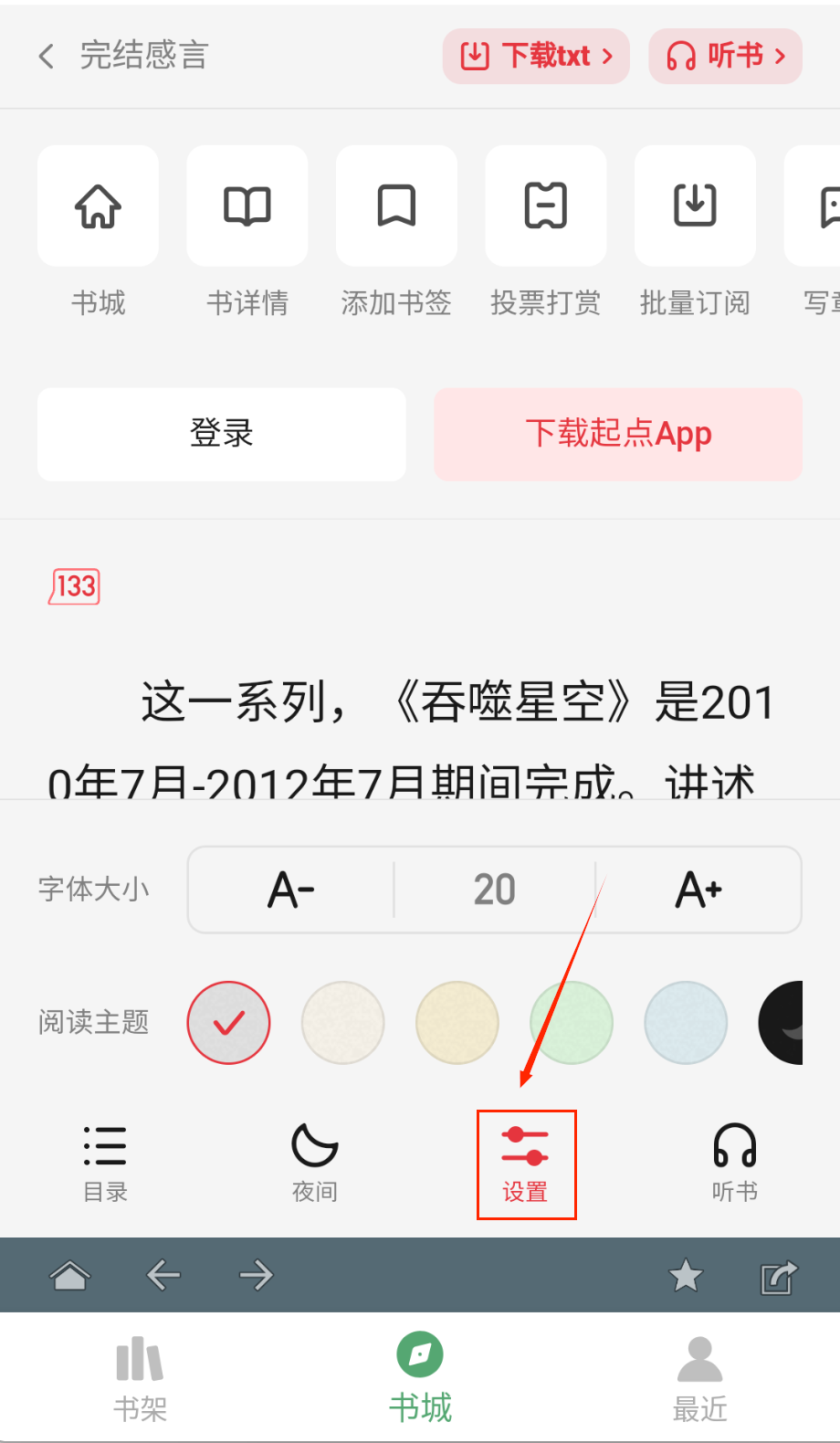Open the 书城 shortcut tile

click(x=98, y=206)
